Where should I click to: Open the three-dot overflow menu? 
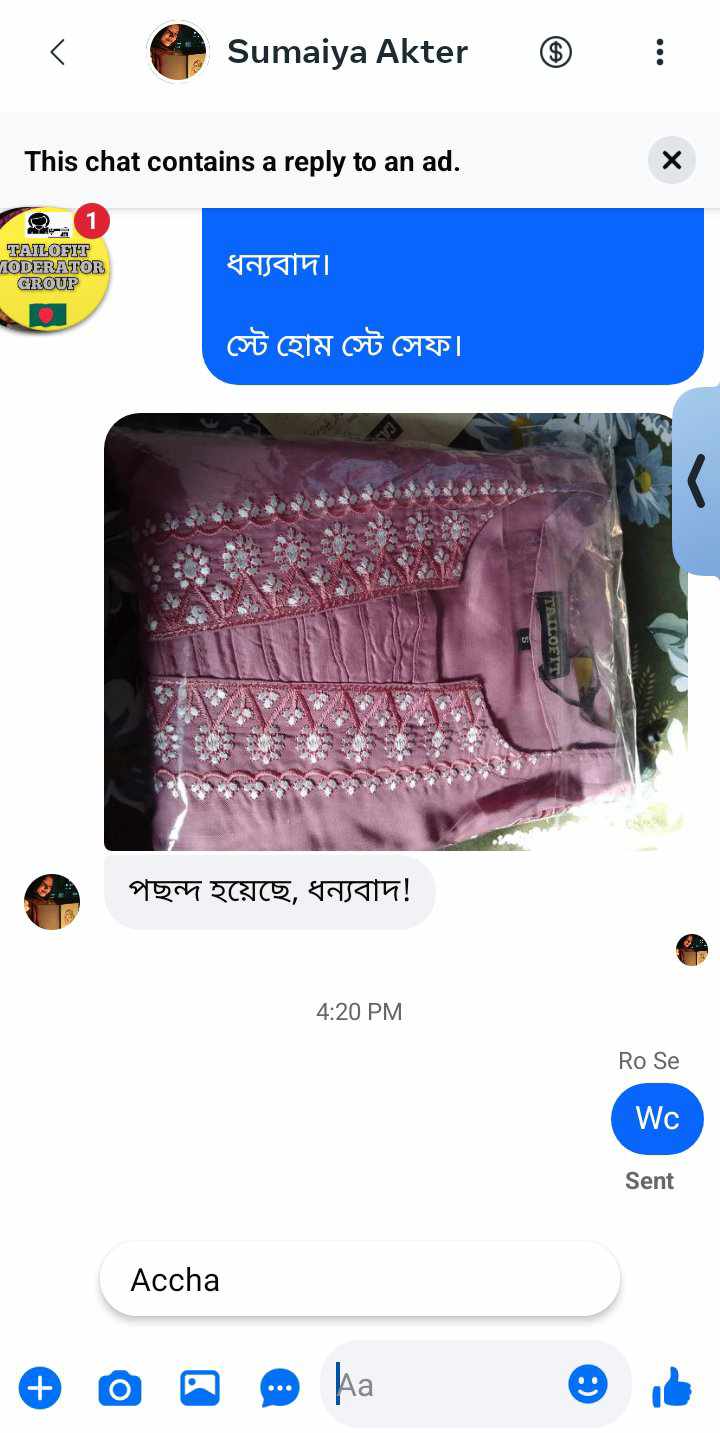[x=659, y=52]
